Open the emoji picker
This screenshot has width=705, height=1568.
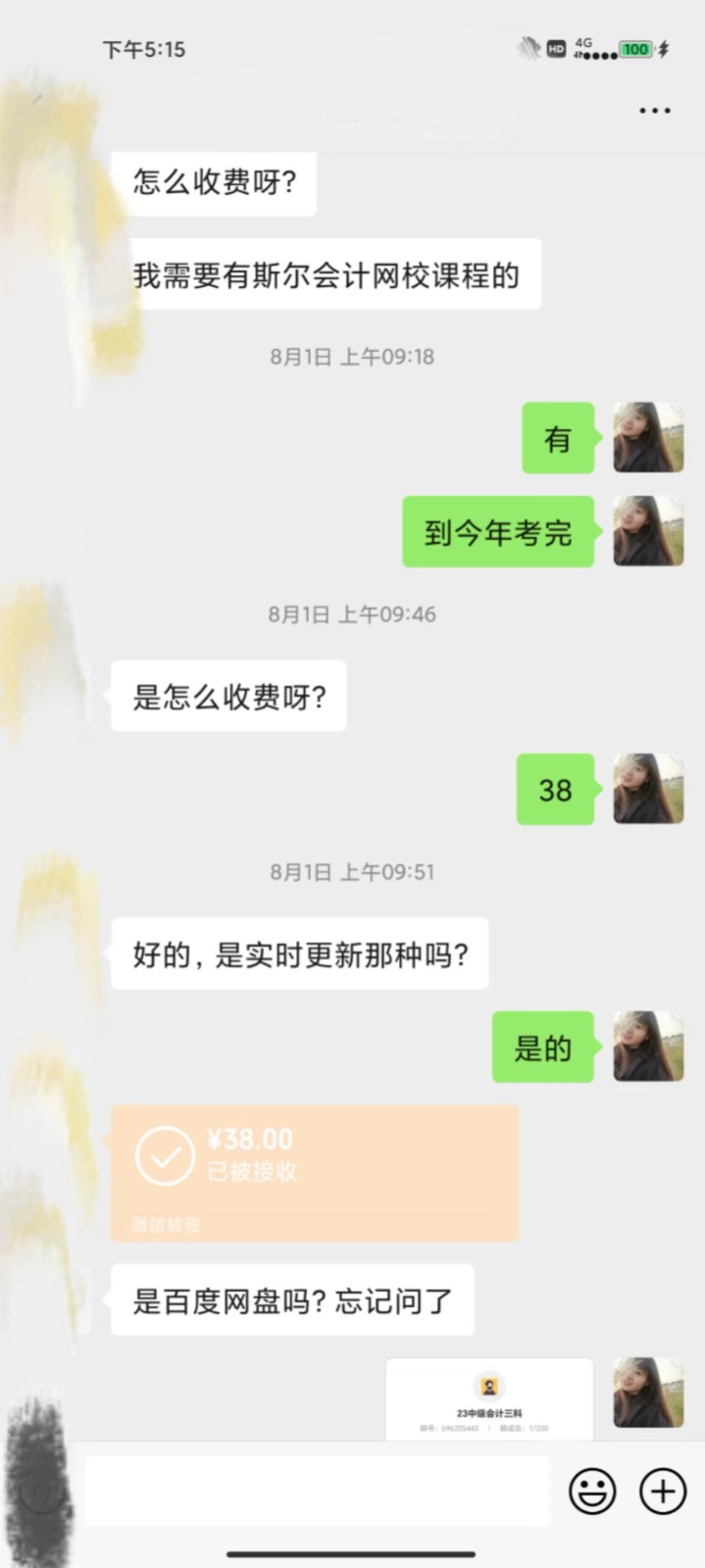(592, 1492)
